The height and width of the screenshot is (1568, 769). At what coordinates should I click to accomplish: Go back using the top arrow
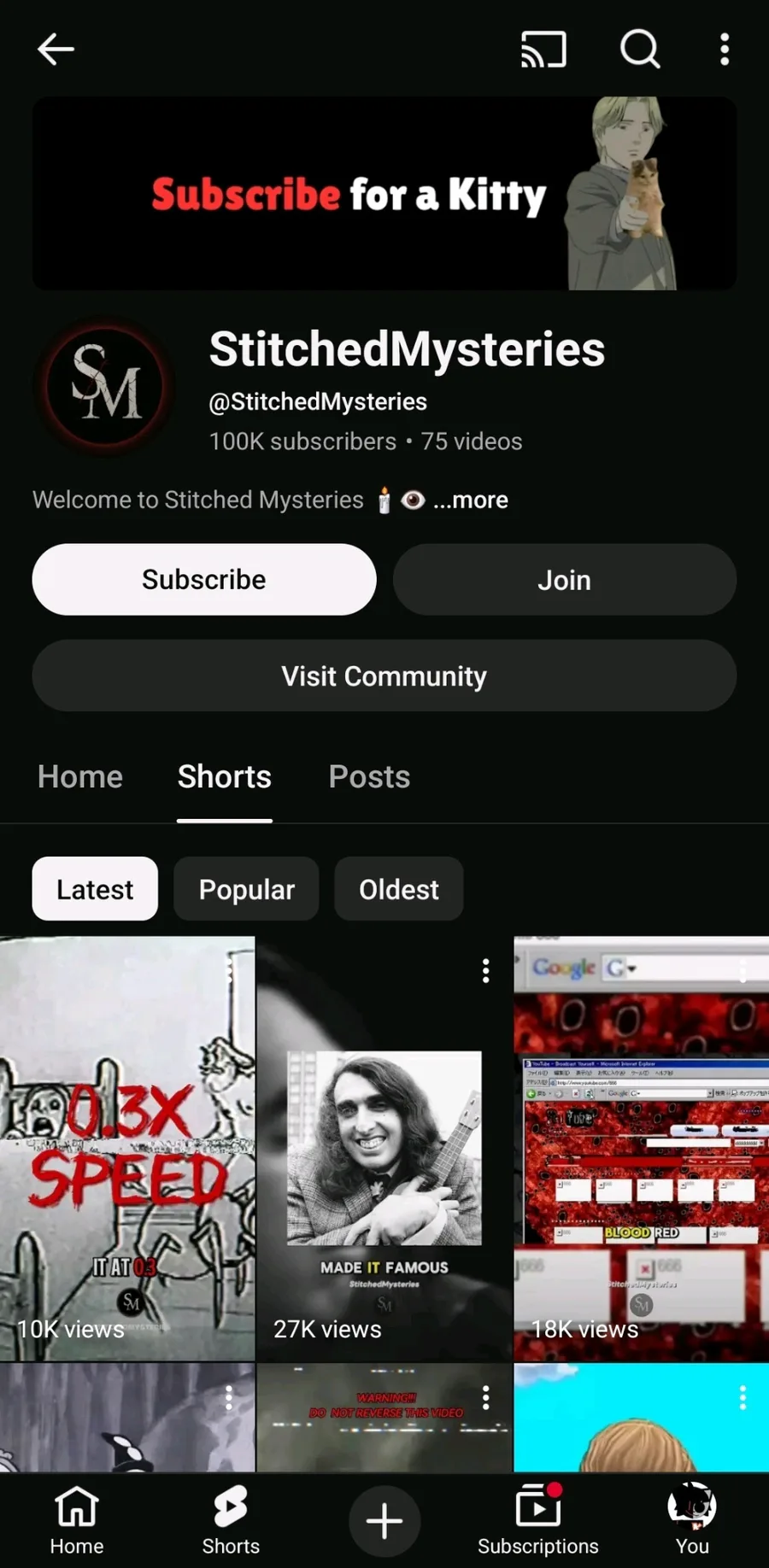tap(56, 50)
